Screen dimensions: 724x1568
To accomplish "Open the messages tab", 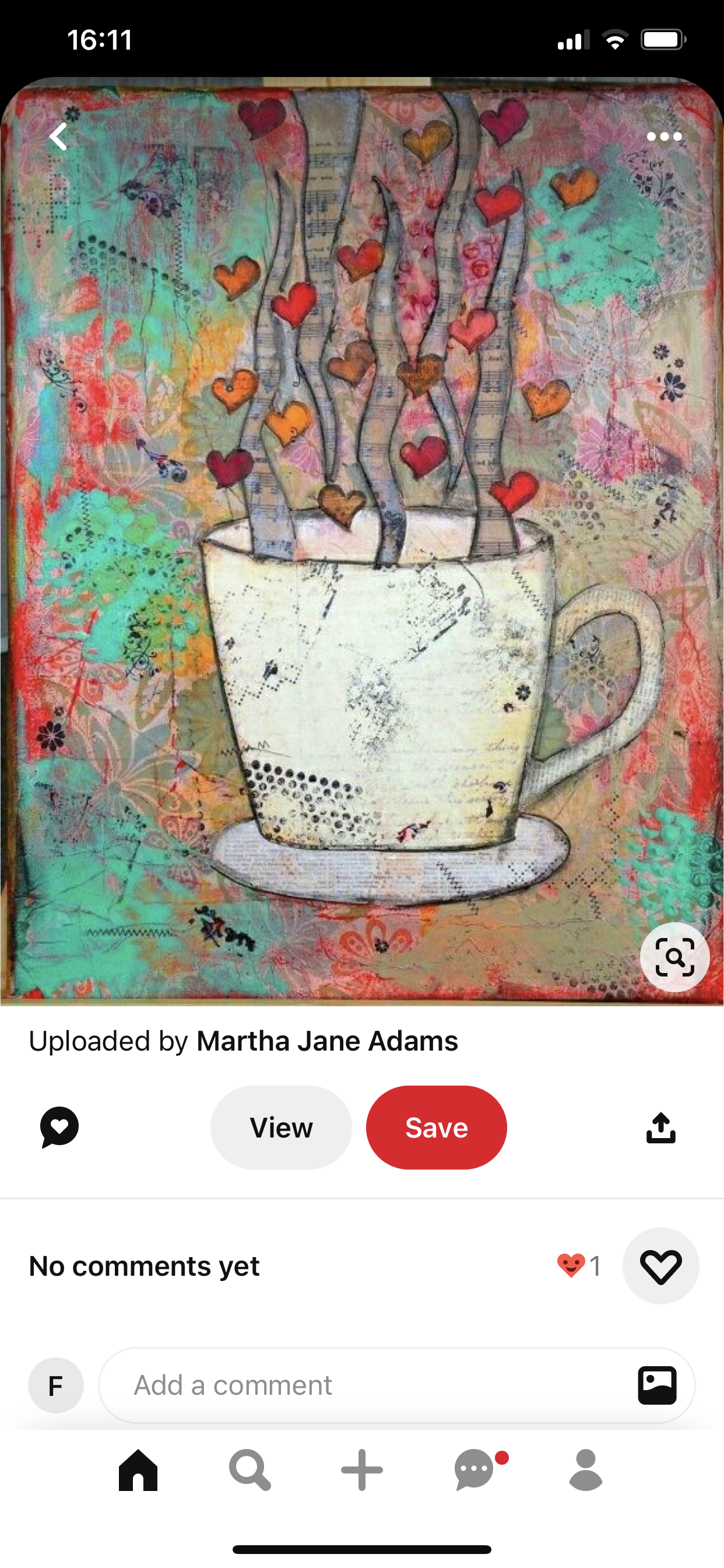I will (475, 1471).
